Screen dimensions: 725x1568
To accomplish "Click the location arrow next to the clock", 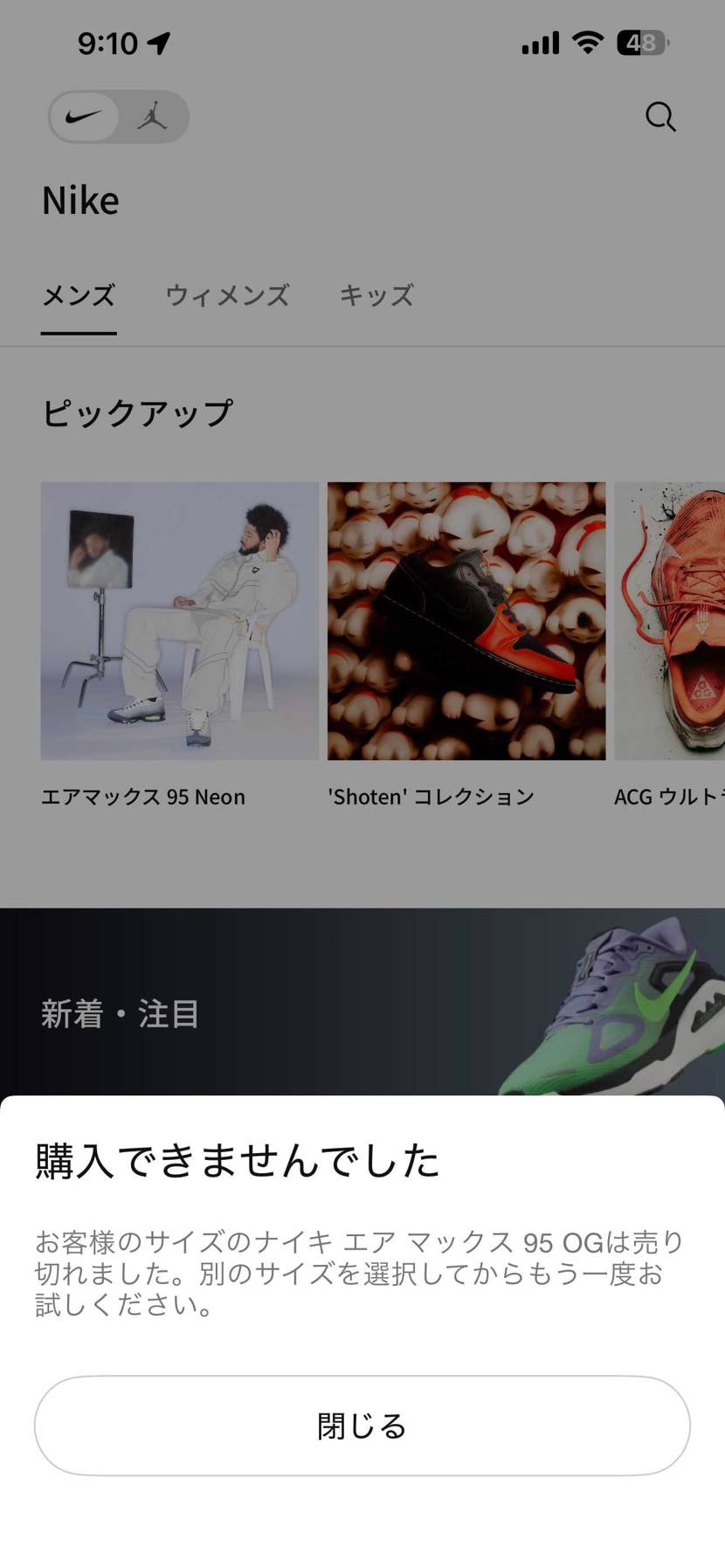I will [157, 42].
